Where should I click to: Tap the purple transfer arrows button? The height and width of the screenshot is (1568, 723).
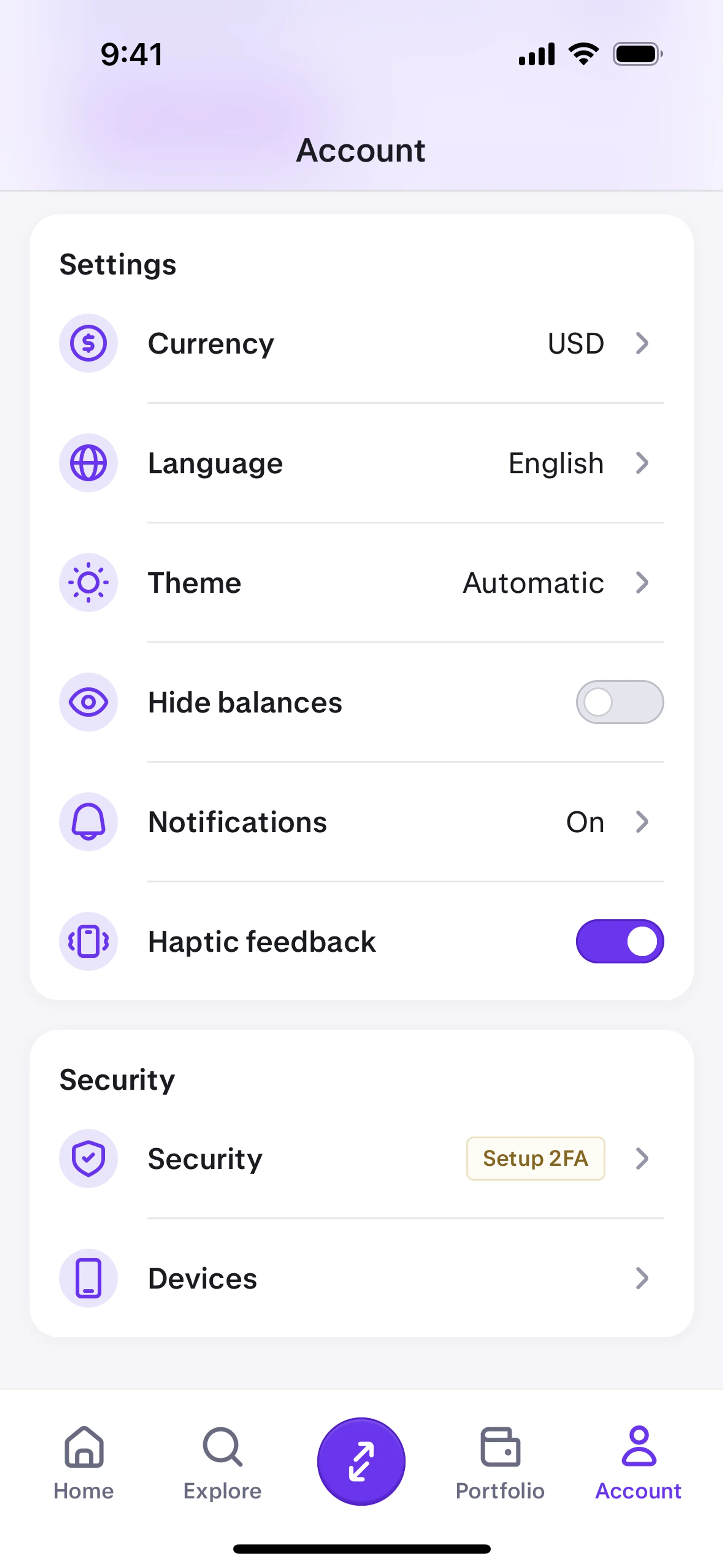pyautogui.click(x=361, y=1461)
